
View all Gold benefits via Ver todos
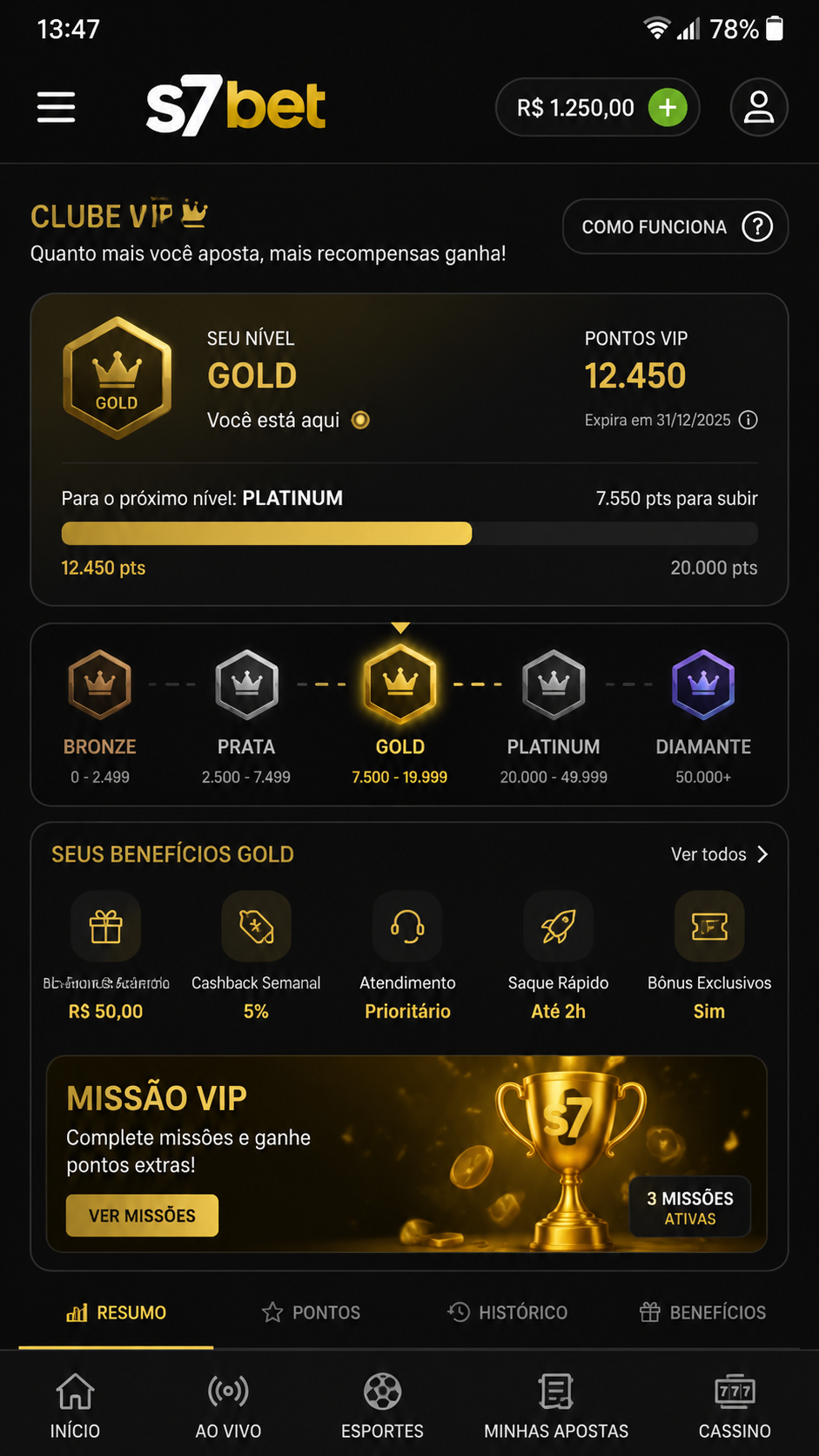[x=720, y=854]
